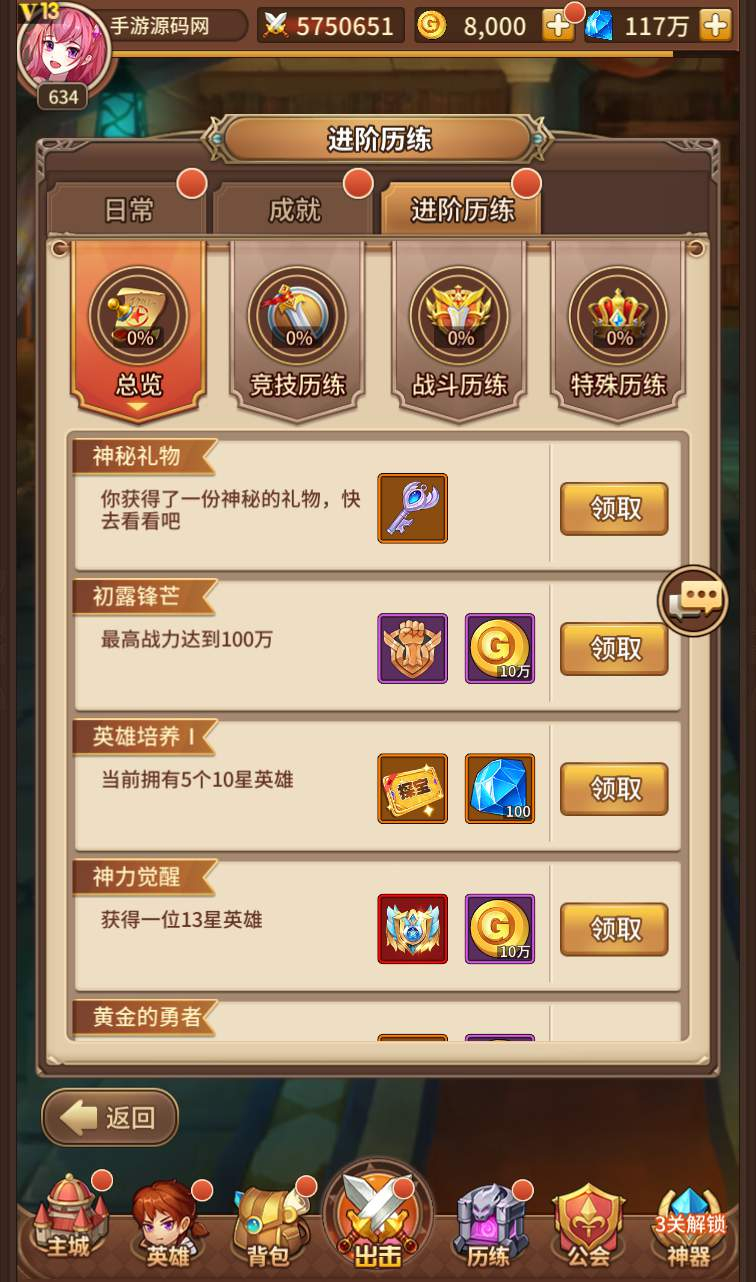Image resolution: width=756 pixels, height=1282 pixels.
Task: Tap 返回 to go back
Action: point(110,1117)
